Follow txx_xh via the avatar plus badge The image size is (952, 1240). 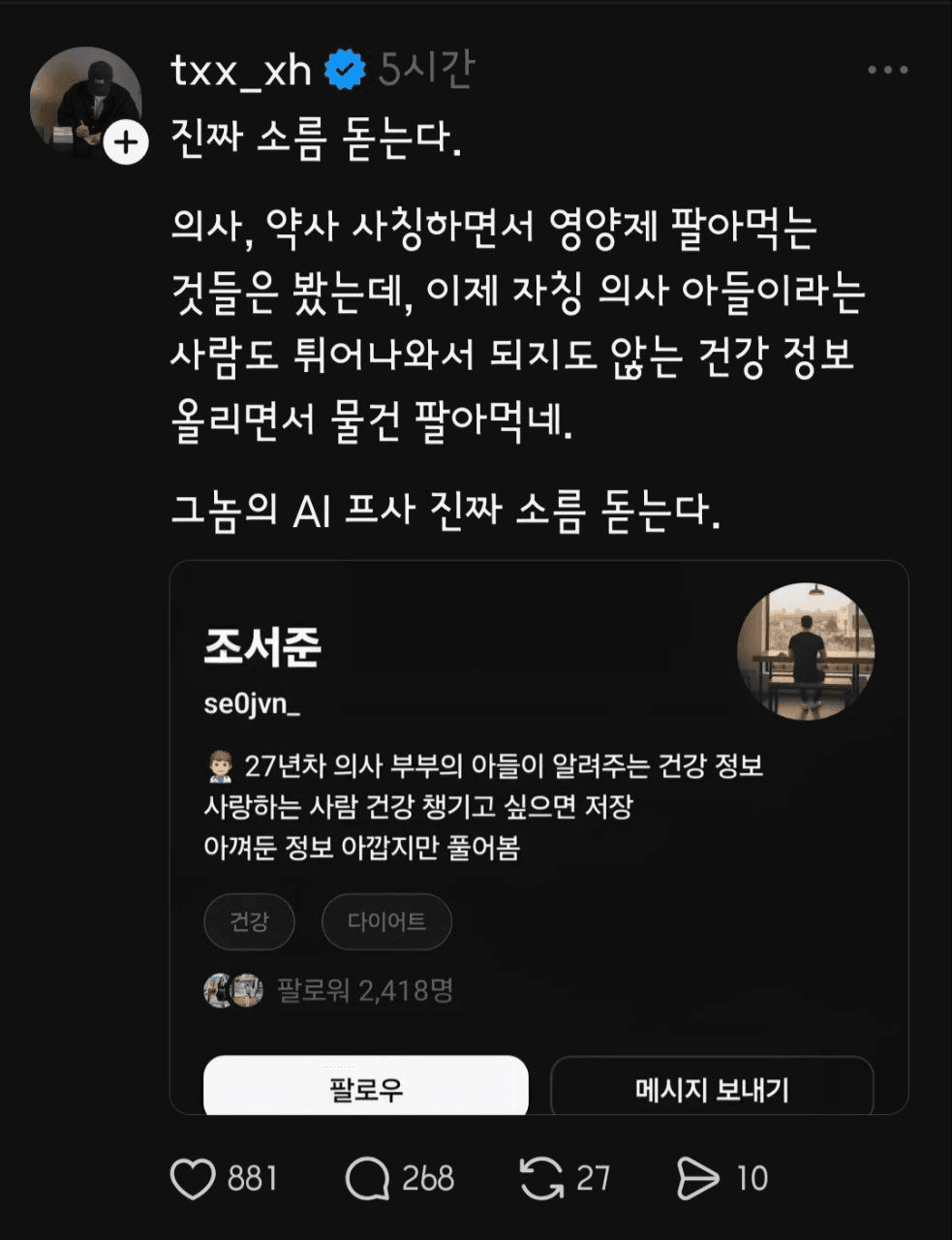[126, 142]
